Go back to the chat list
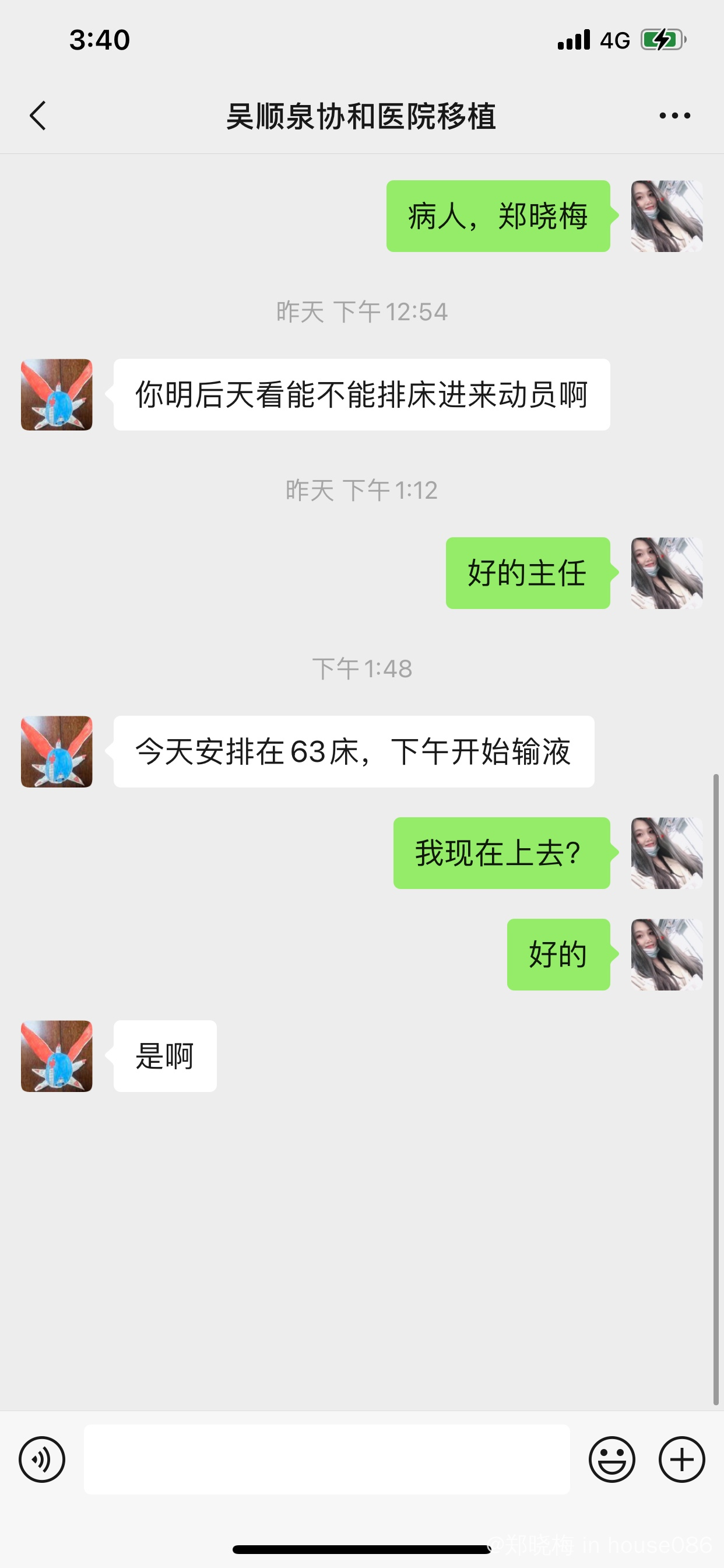This screenshot has height=1568, width=724. [x=38, y=116]
